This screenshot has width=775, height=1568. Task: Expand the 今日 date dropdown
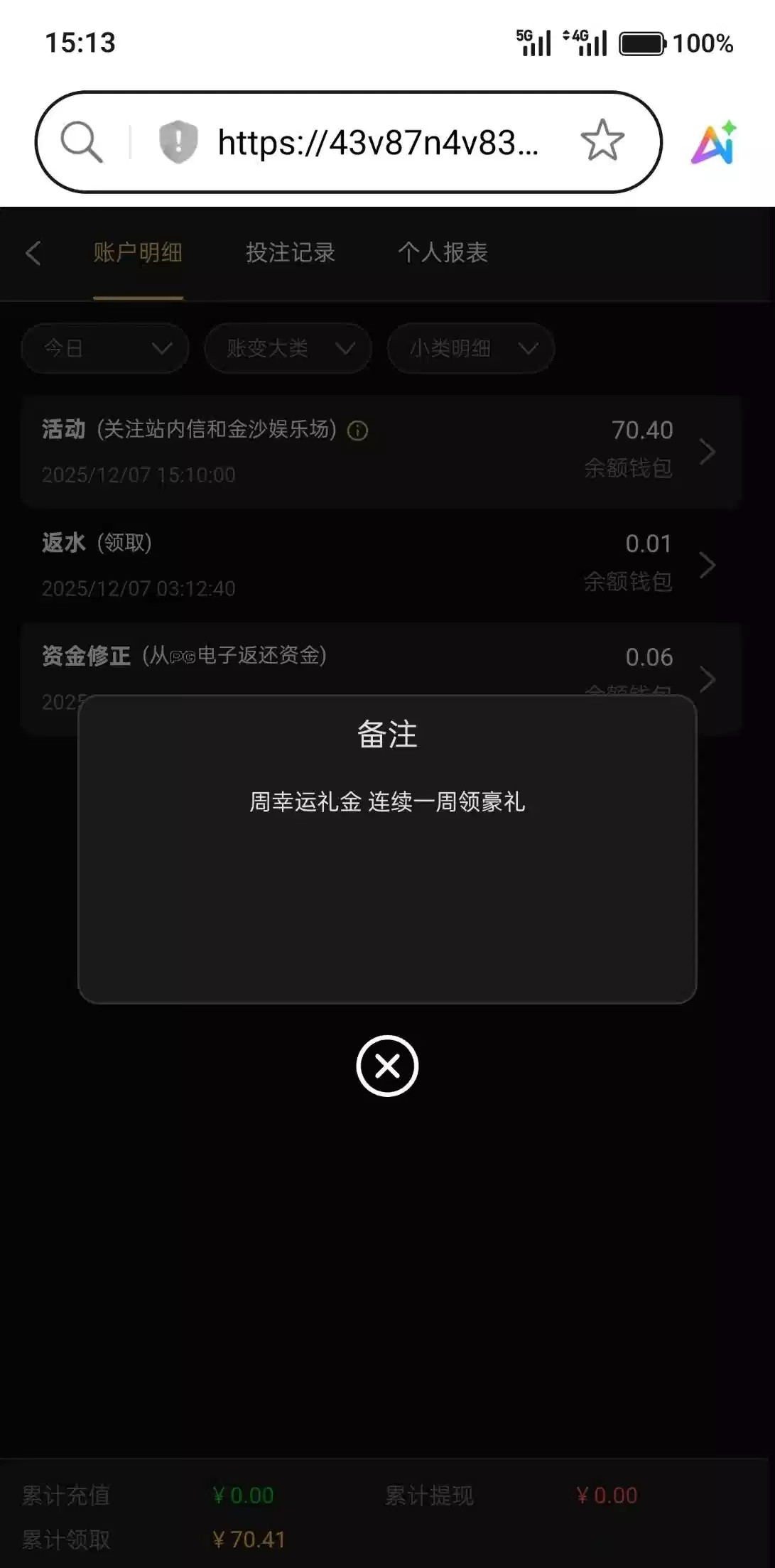(x=105, y=348)
